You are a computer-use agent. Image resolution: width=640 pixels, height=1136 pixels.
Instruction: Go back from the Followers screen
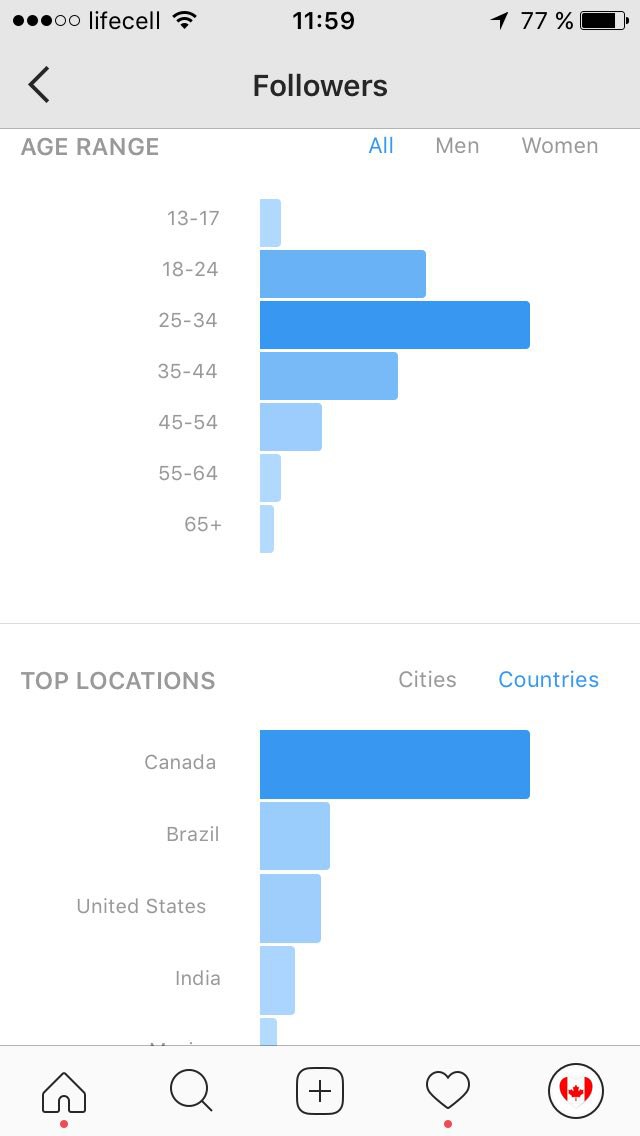(x=39, y=85)
